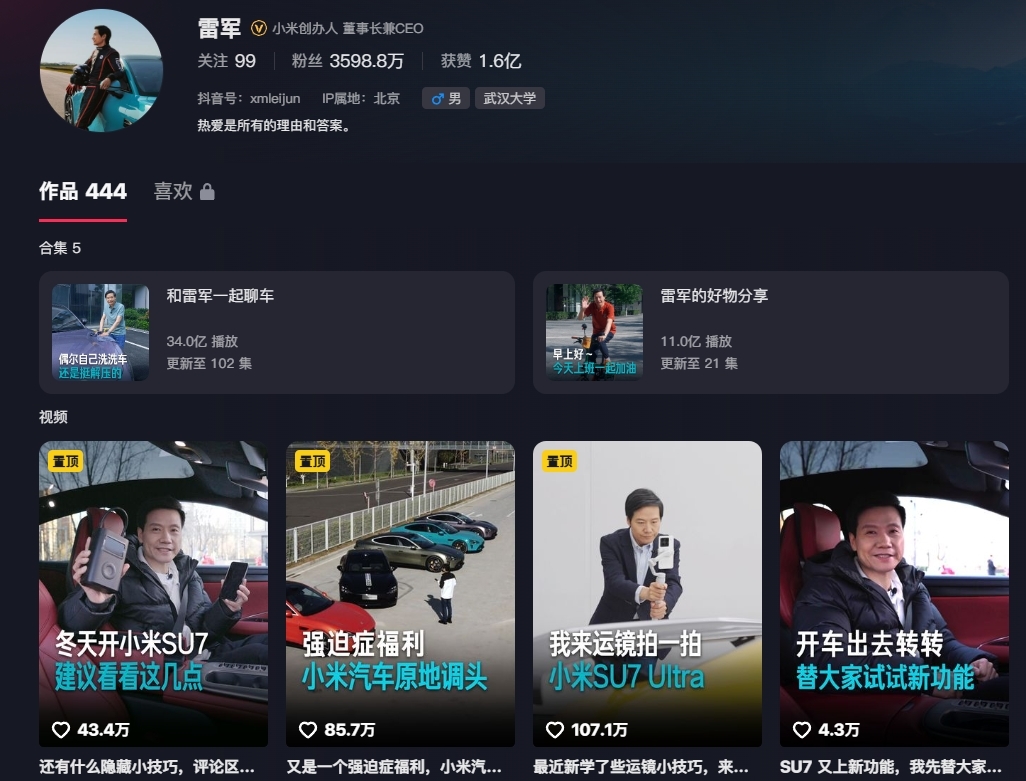Play the 强迫症福利 小米汽车原地调头 video
The width and height of the screenshot is (1026, 781).
coord(400,593)
